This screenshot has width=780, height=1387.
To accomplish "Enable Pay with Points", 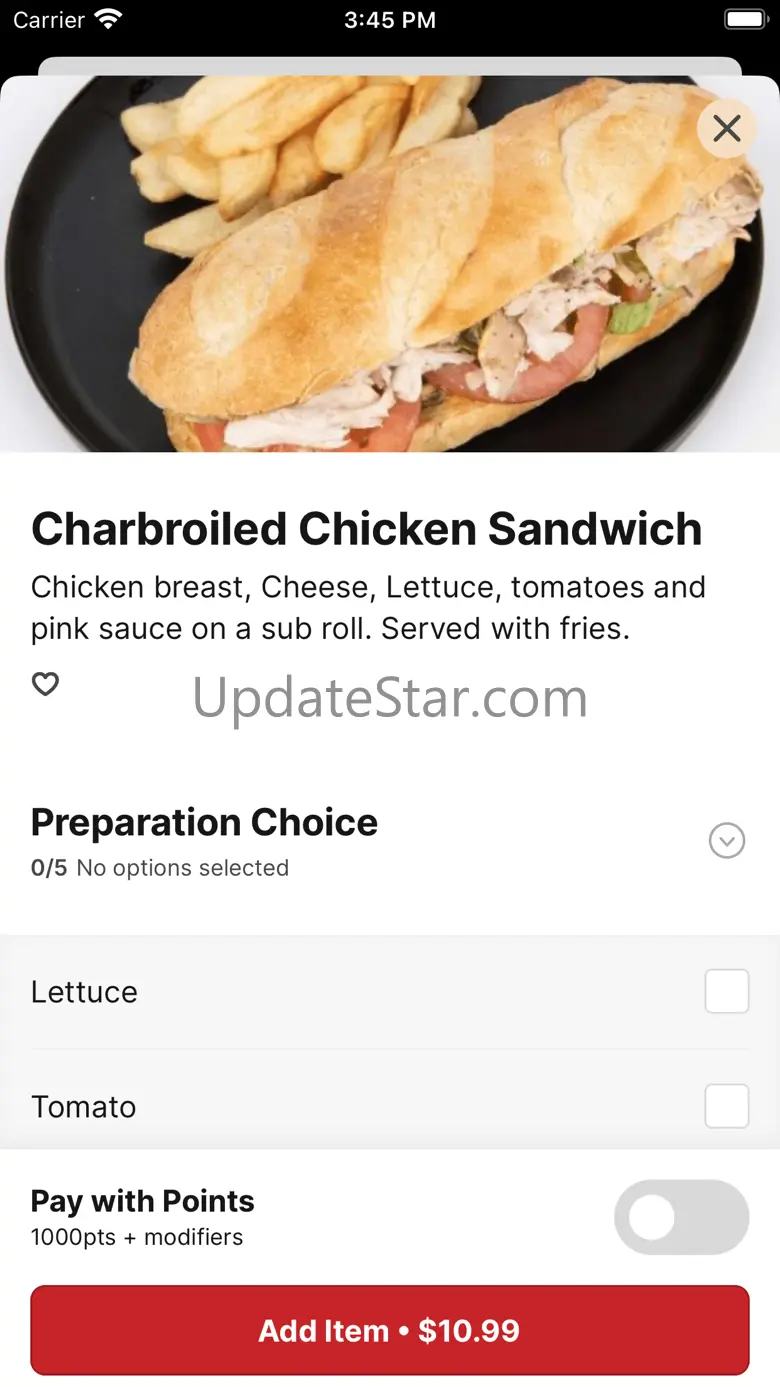I will [681, 1217].
